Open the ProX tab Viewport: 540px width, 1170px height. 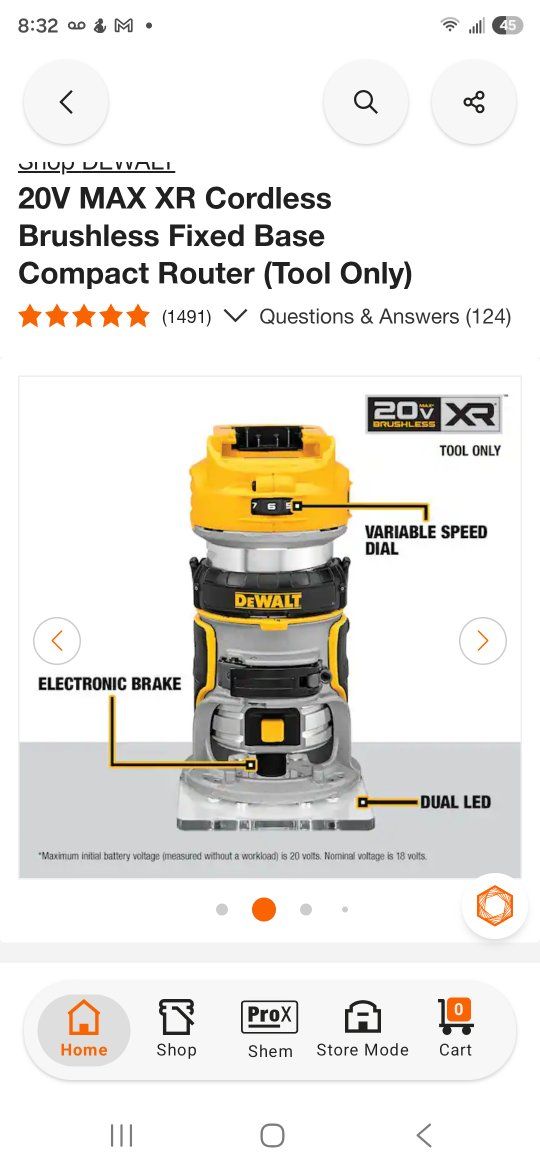click(x=270, y=1030)
